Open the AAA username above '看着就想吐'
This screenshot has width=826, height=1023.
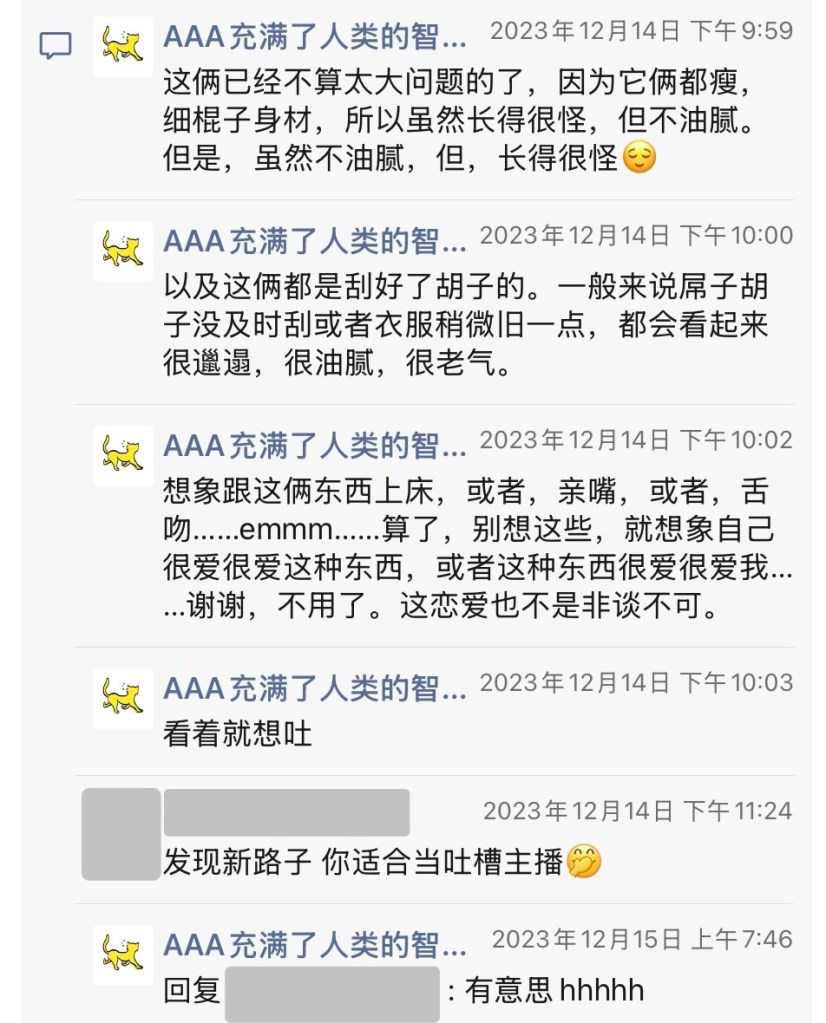click(x=314, y=688)
